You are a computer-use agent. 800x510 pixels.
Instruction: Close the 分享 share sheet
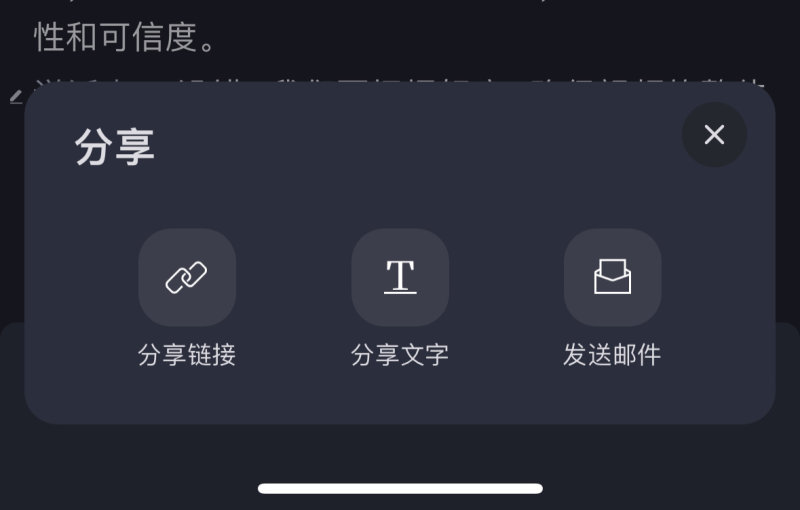tap(714, 135)
